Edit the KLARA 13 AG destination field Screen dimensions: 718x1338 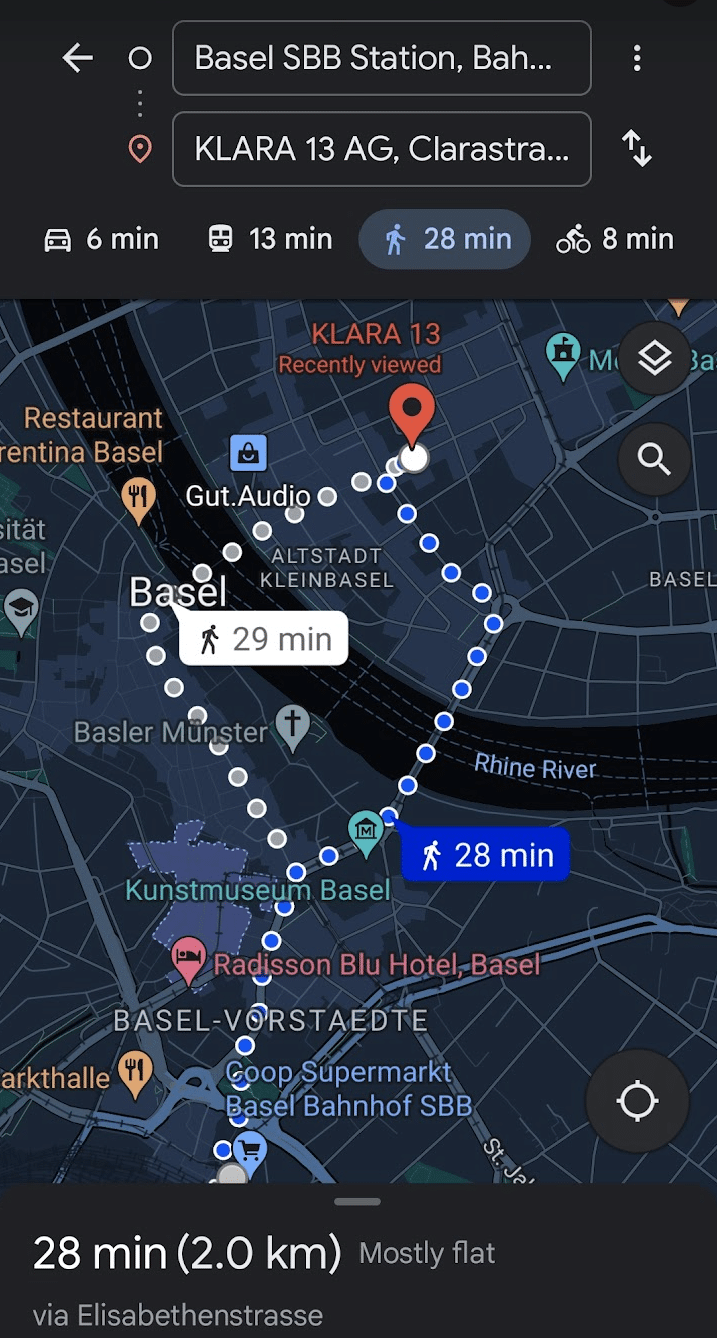click(381, 149)
